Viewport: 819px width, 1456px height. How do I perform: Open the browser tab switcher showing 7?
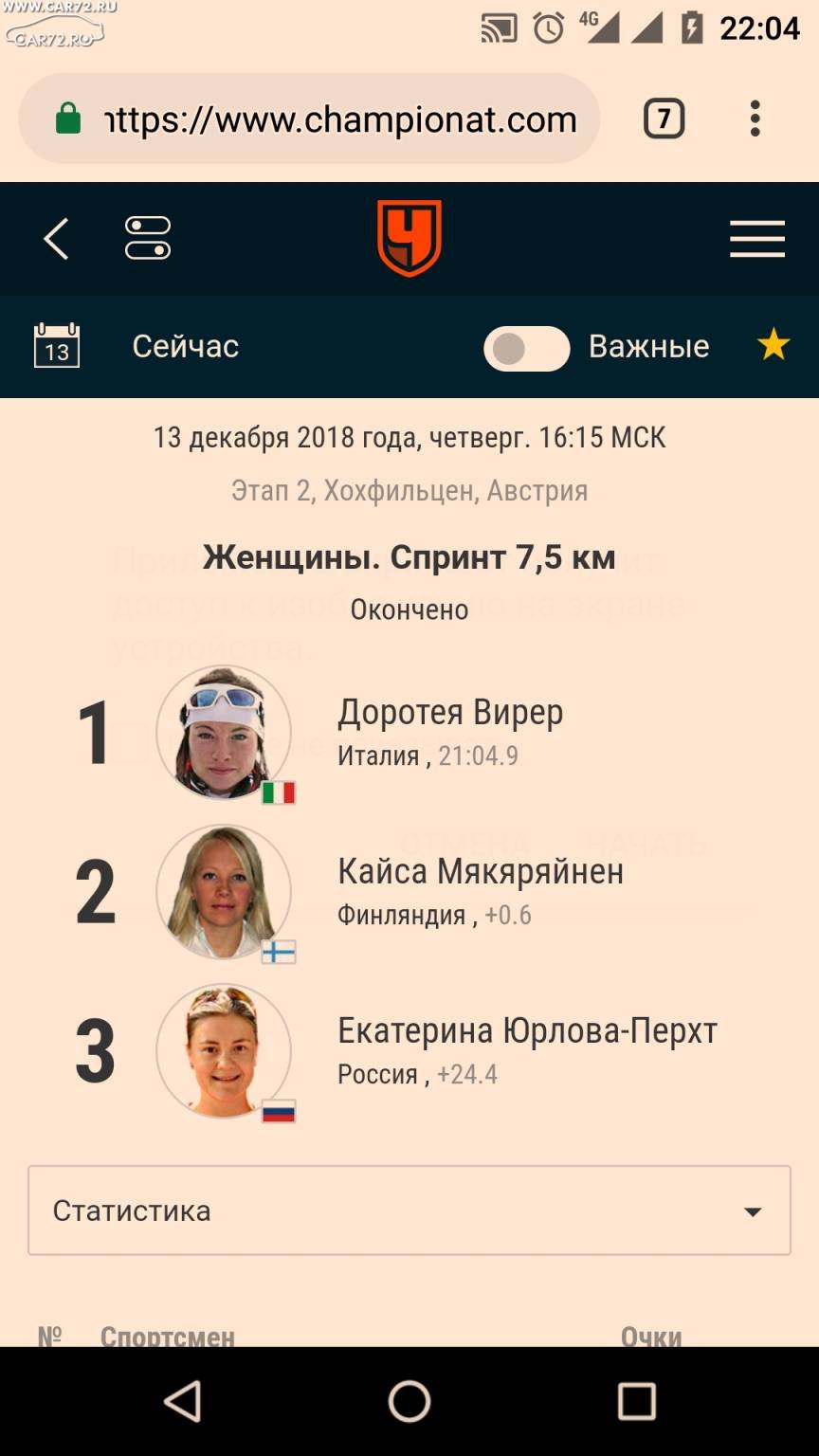pos(664,119)
